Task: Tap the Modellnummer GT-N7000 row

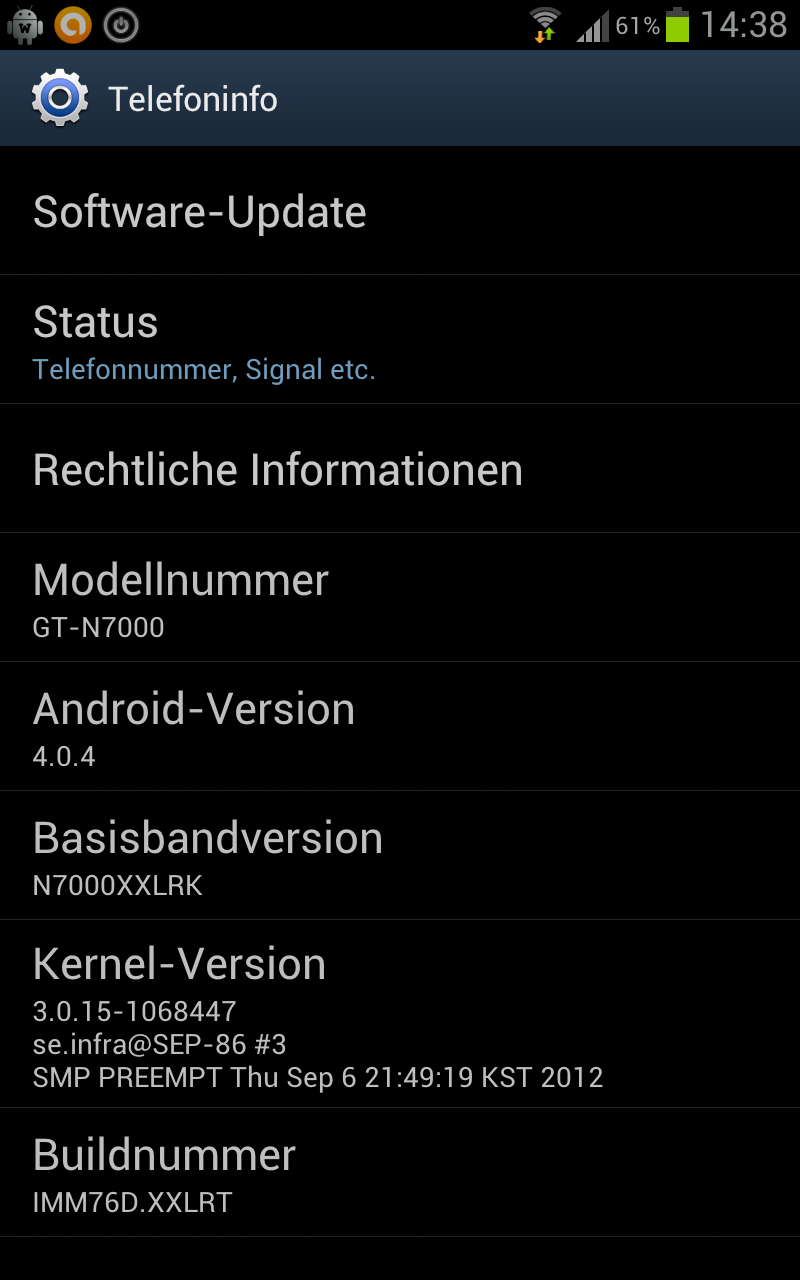Action: 400,598
